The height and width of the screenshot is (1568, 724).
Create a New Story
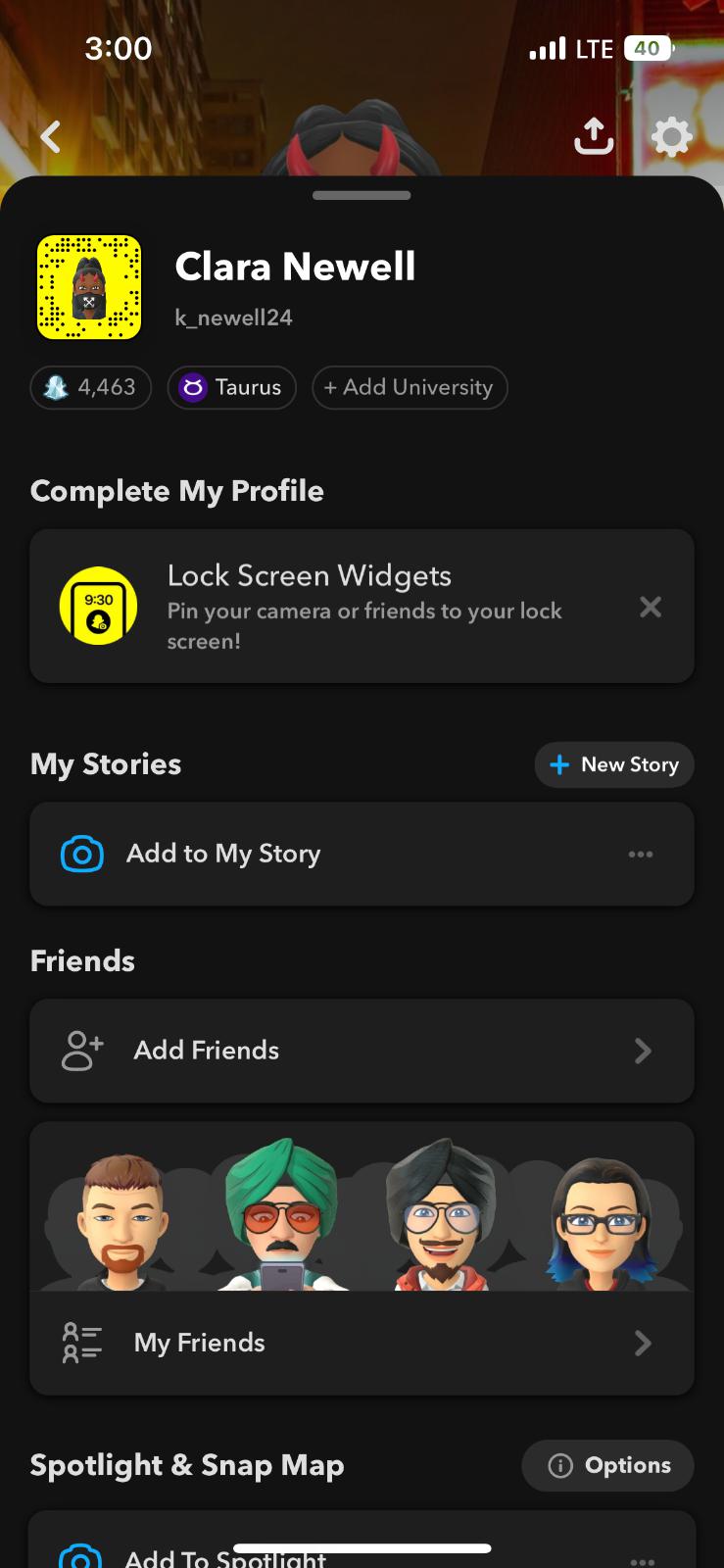(x=614, y=764)
